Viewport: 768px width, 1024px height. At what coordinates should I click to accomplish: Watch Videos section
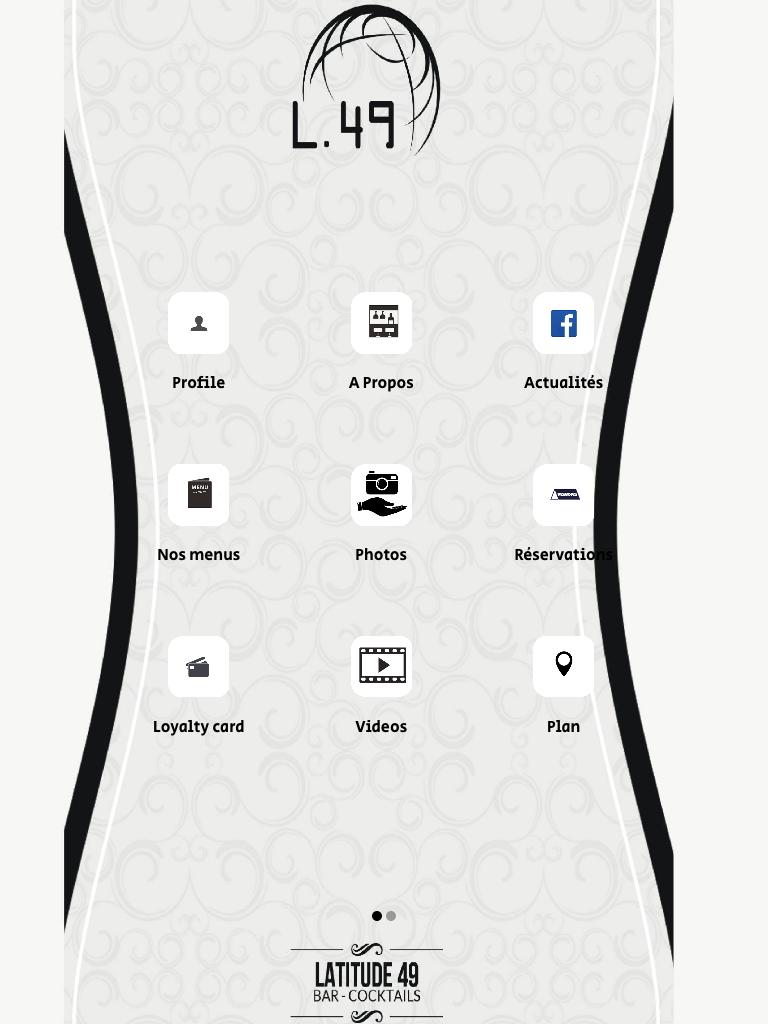[381, 667]
